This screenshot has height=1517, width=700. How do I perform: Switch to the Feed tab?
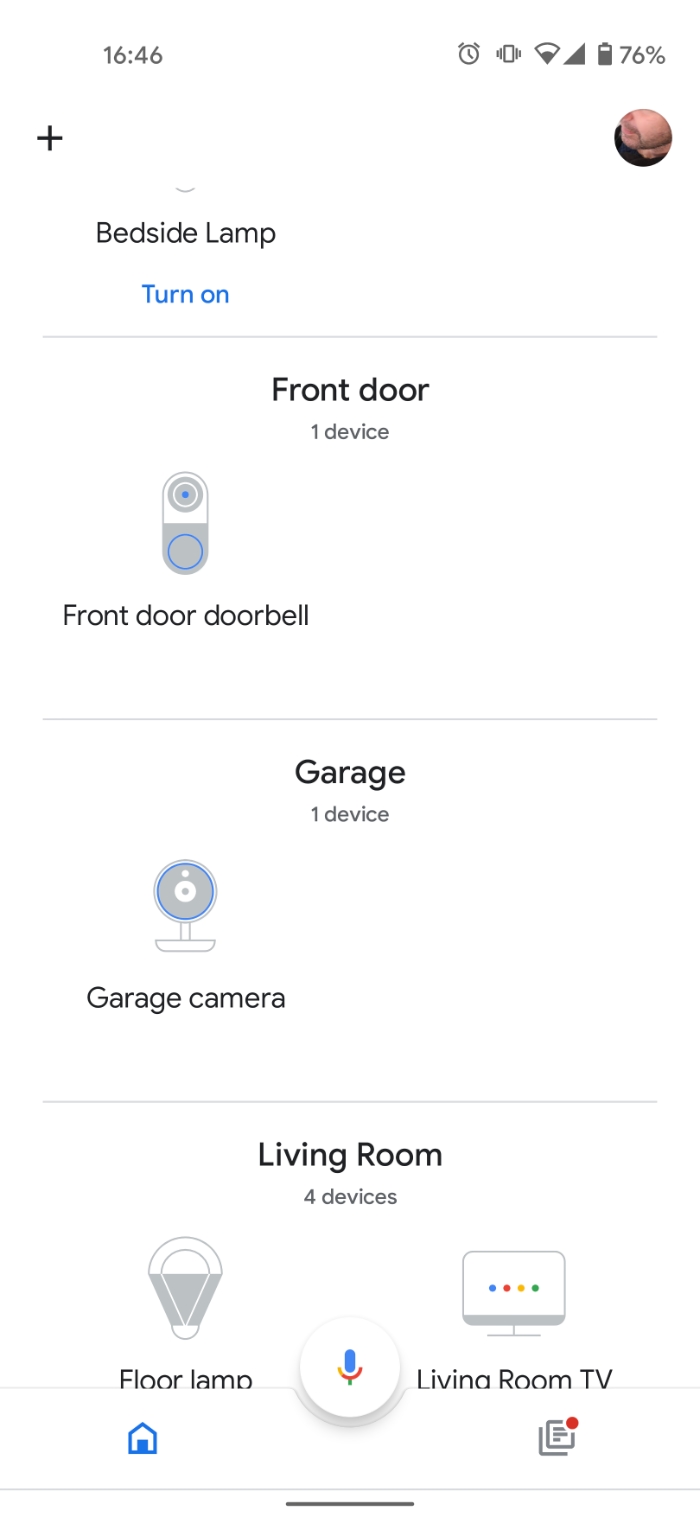click(x=557, y=1438)
